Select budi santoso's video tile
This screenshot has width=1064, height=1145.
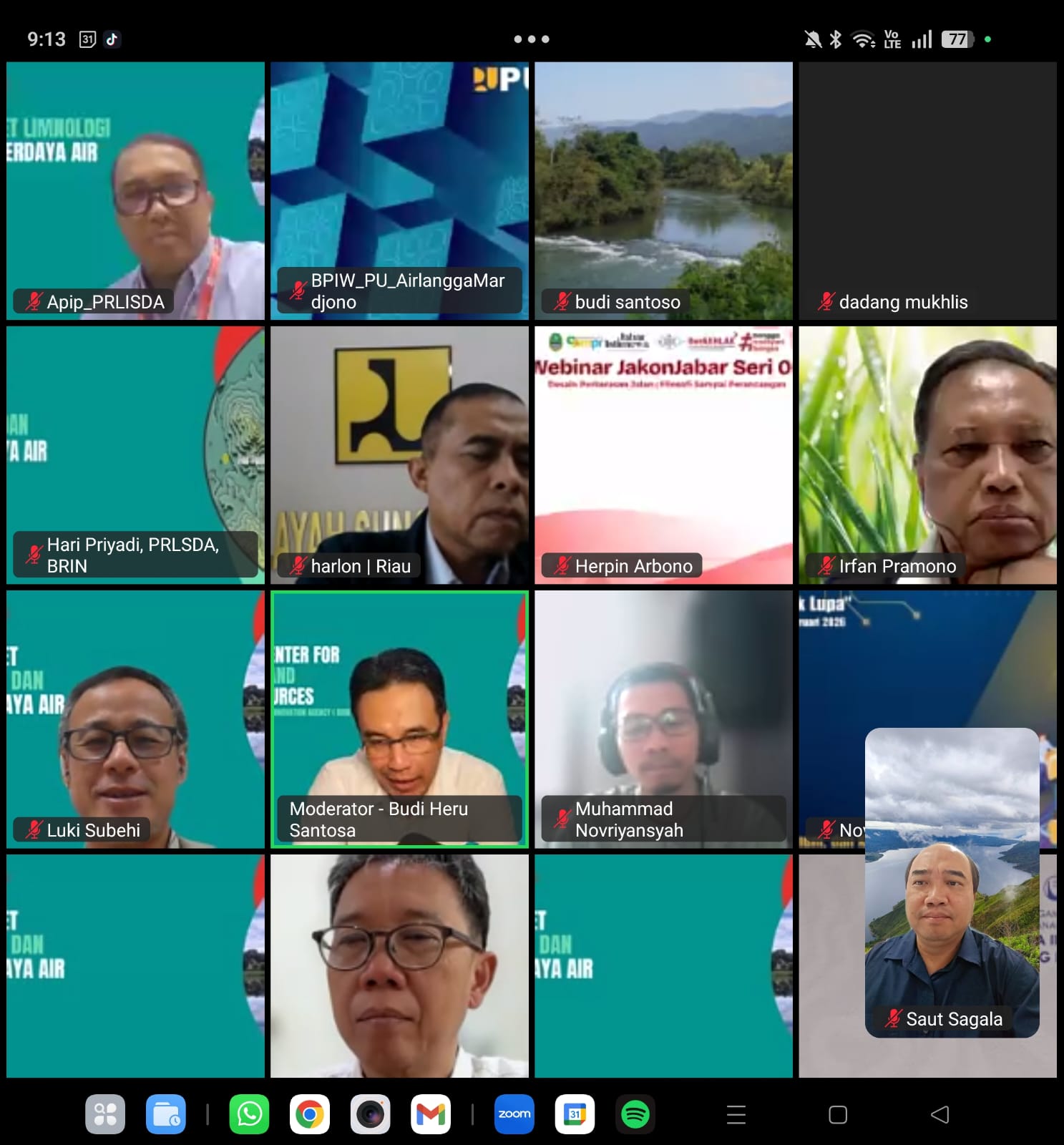coord(663,190)
